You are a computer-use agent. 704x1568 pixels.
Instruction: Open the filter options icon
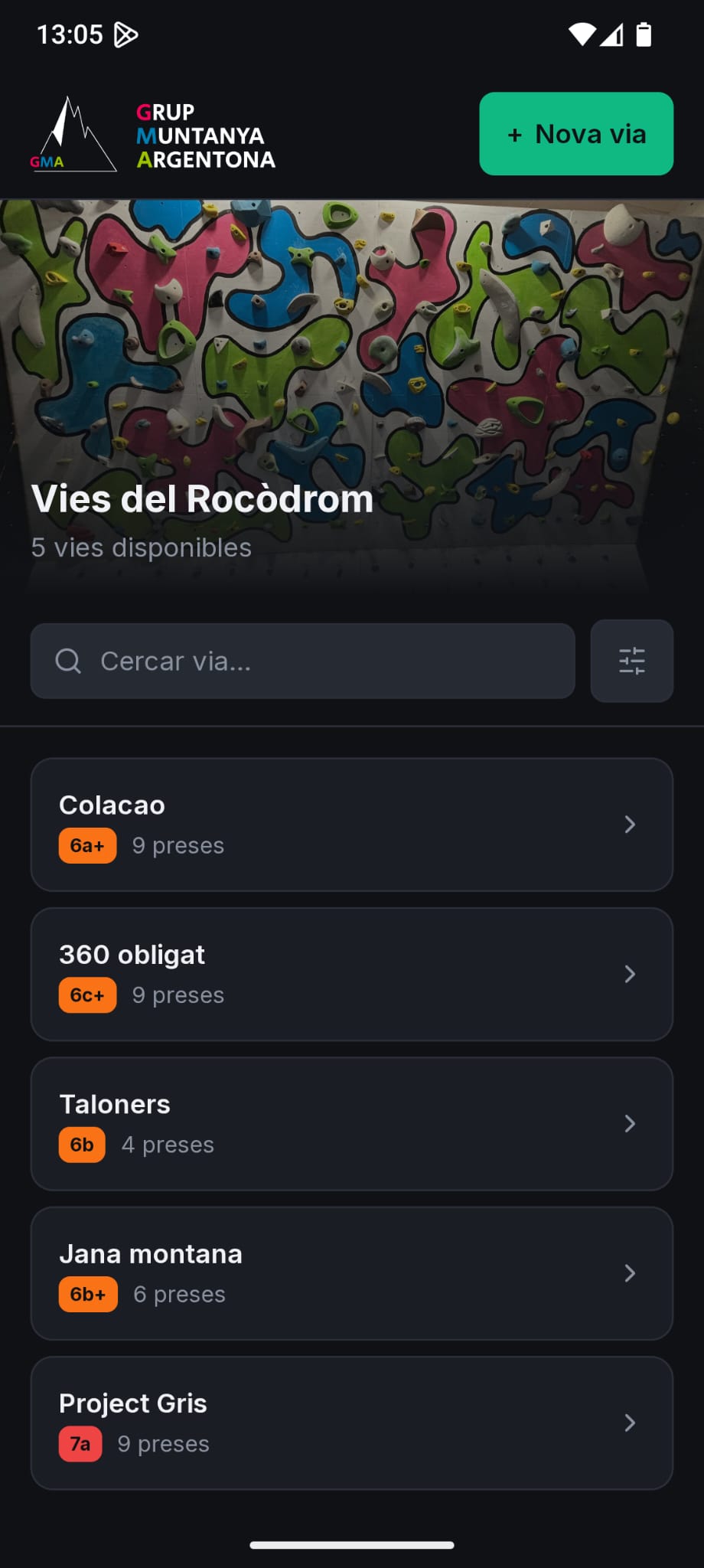[631, 661]
